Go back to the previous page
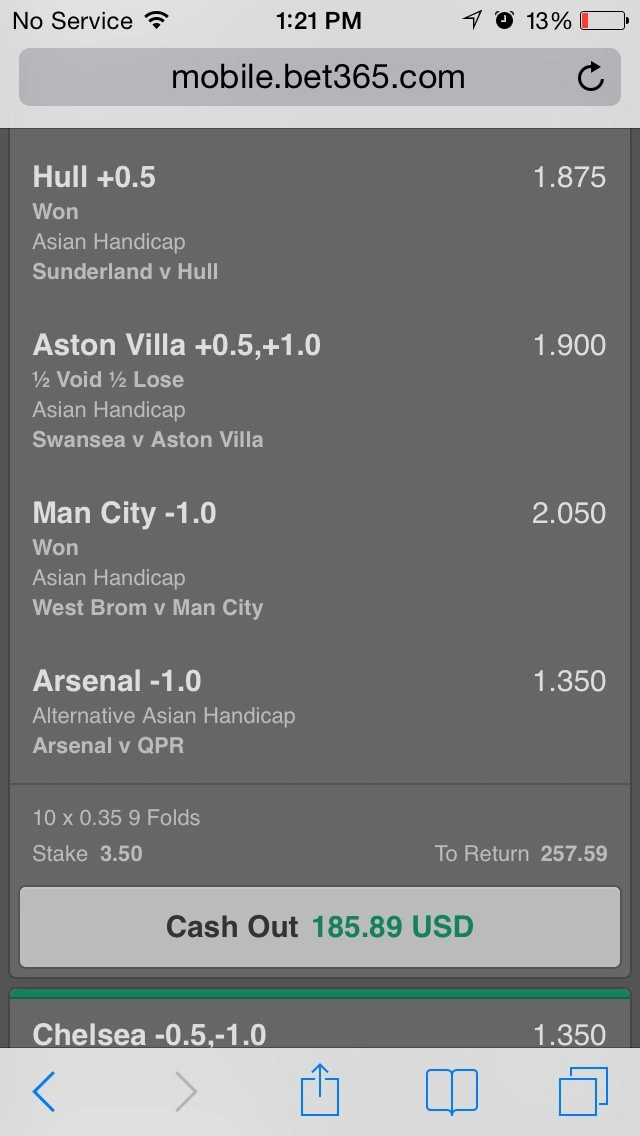 44,1092
